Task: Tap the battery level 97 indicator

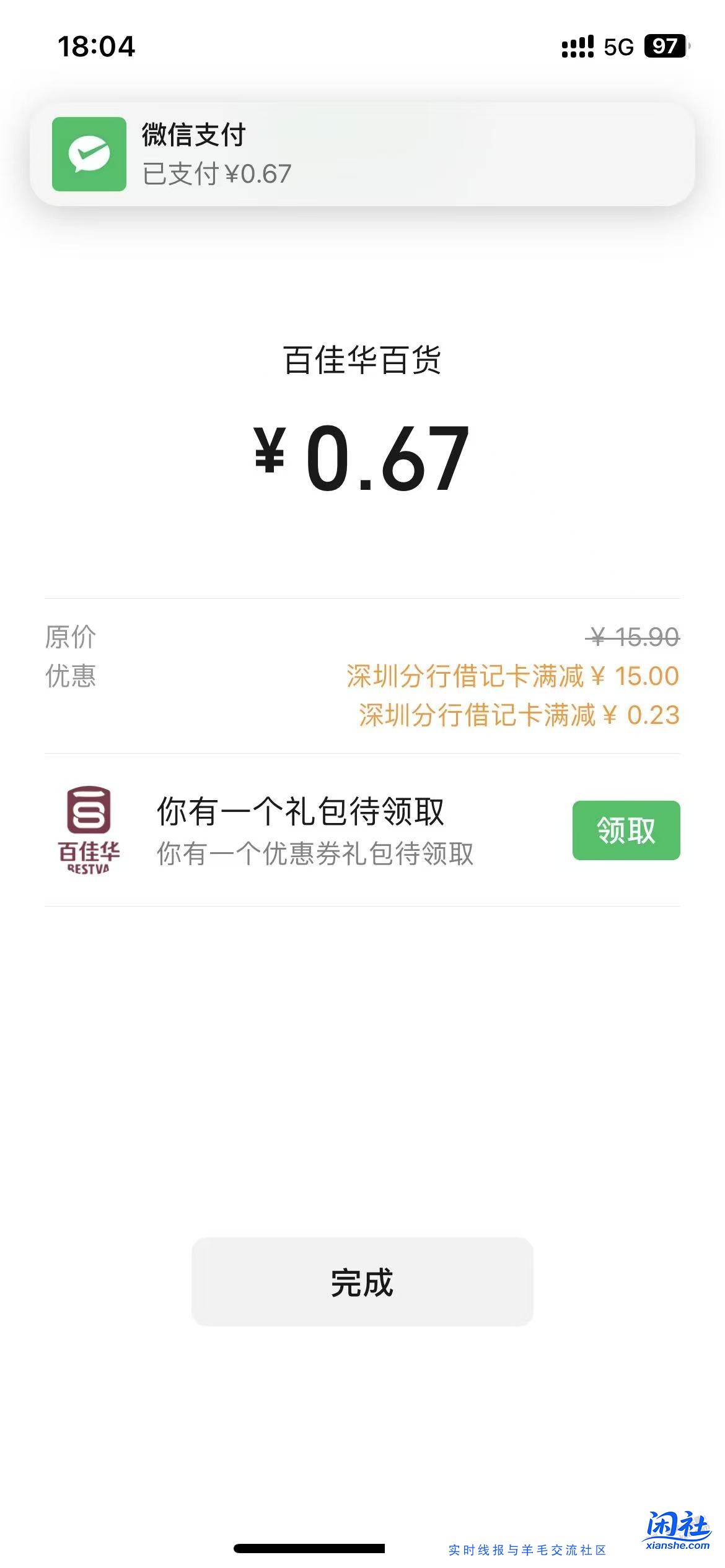Action: (666, 45)
